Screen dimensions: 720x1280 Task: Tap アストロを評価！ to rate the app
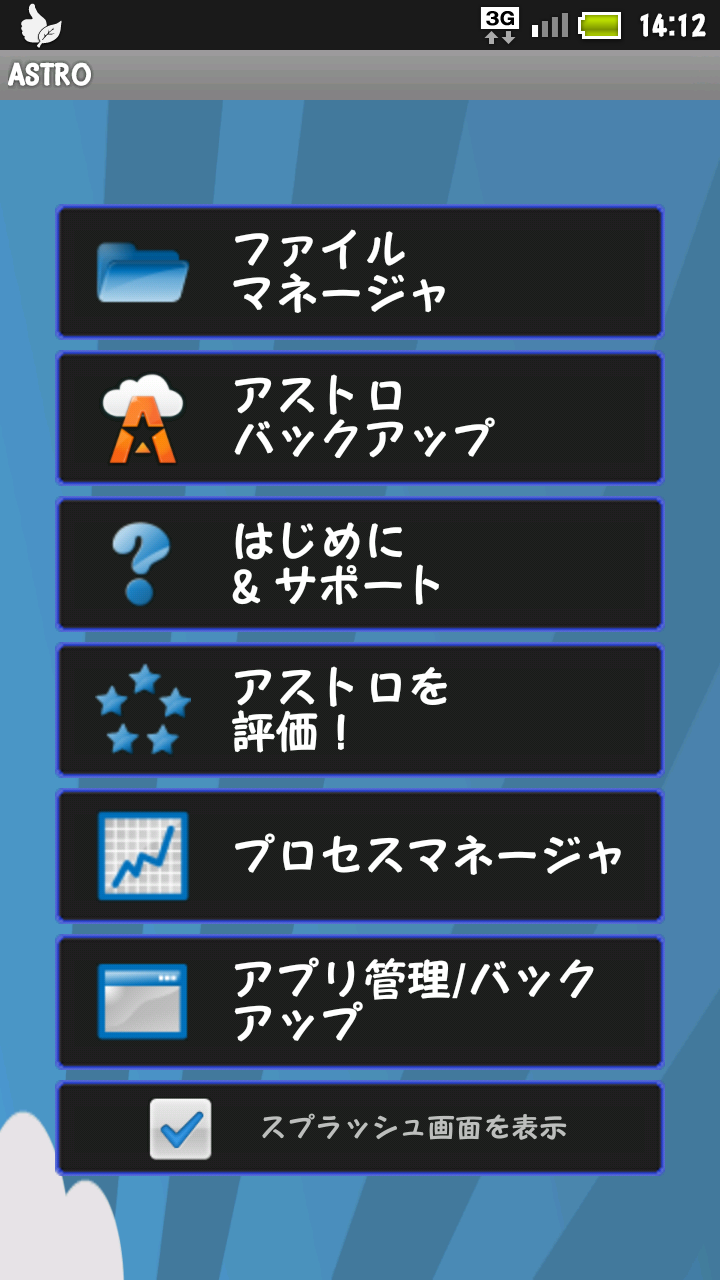click(360, 709)
